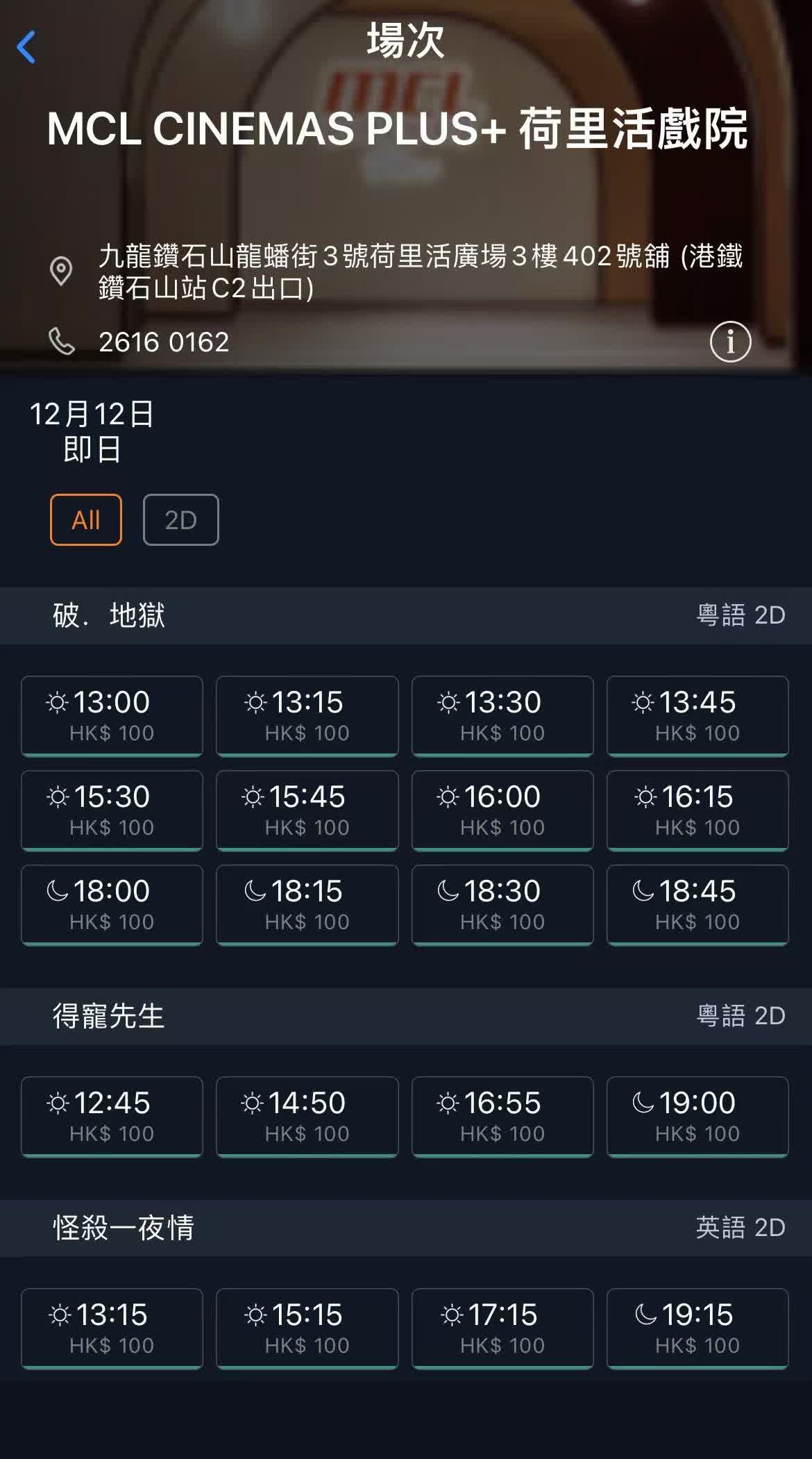Viewport: 812px width, 1459px height.
Task: Open the cinema address location
Action: [x=421, y=272]
